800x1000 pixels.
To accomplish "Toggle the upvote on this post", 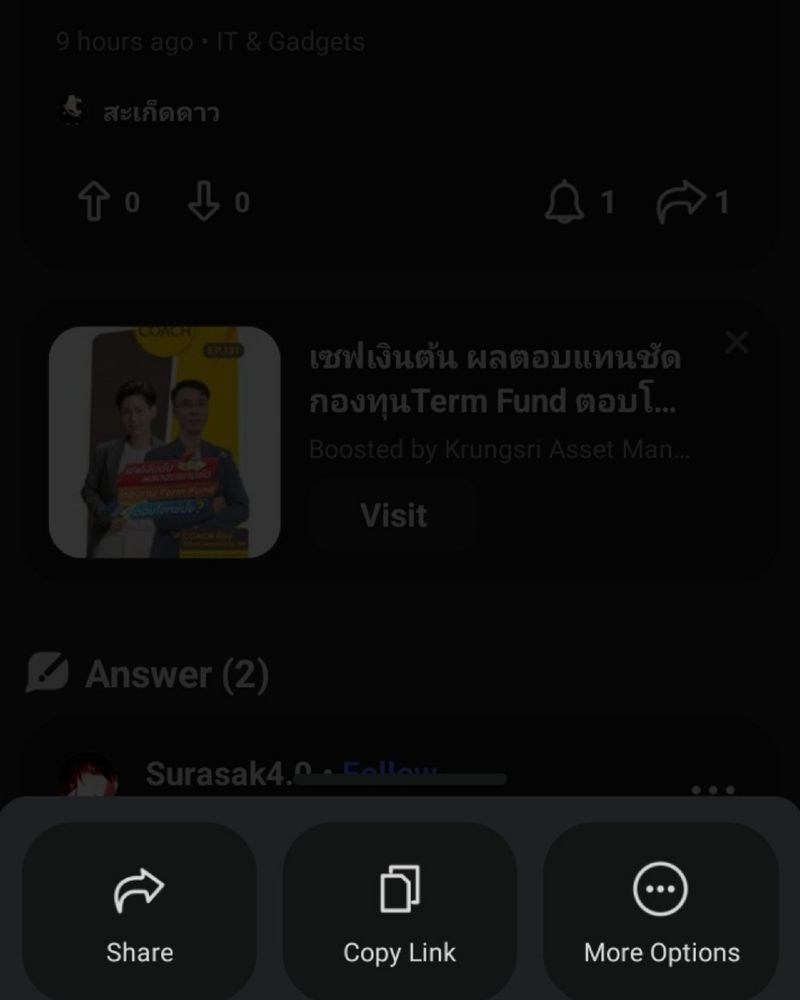I will tap(93, 200).
